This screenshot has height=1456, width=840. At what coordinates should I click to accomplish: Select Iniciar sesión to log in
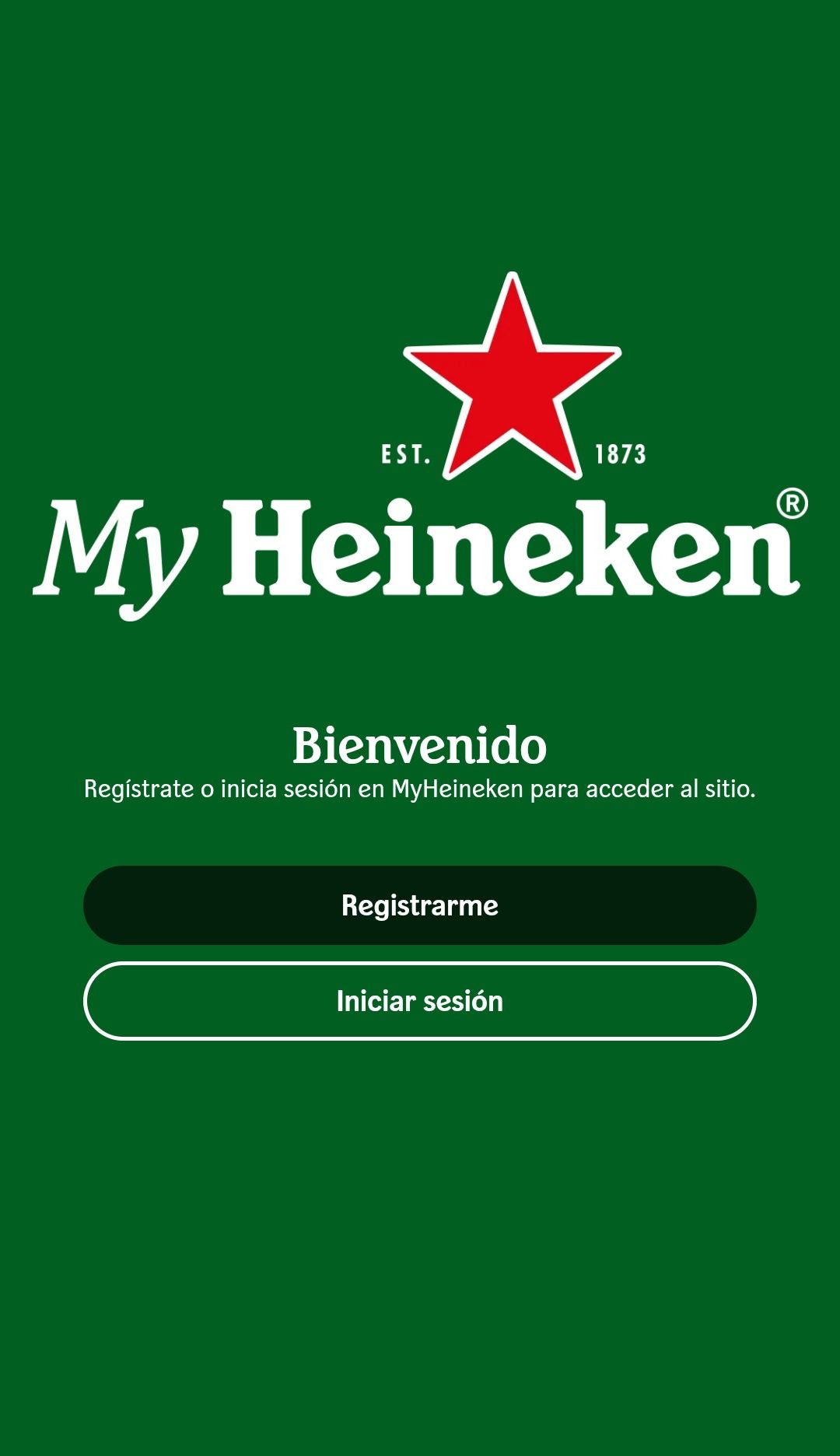(420, 1001)
